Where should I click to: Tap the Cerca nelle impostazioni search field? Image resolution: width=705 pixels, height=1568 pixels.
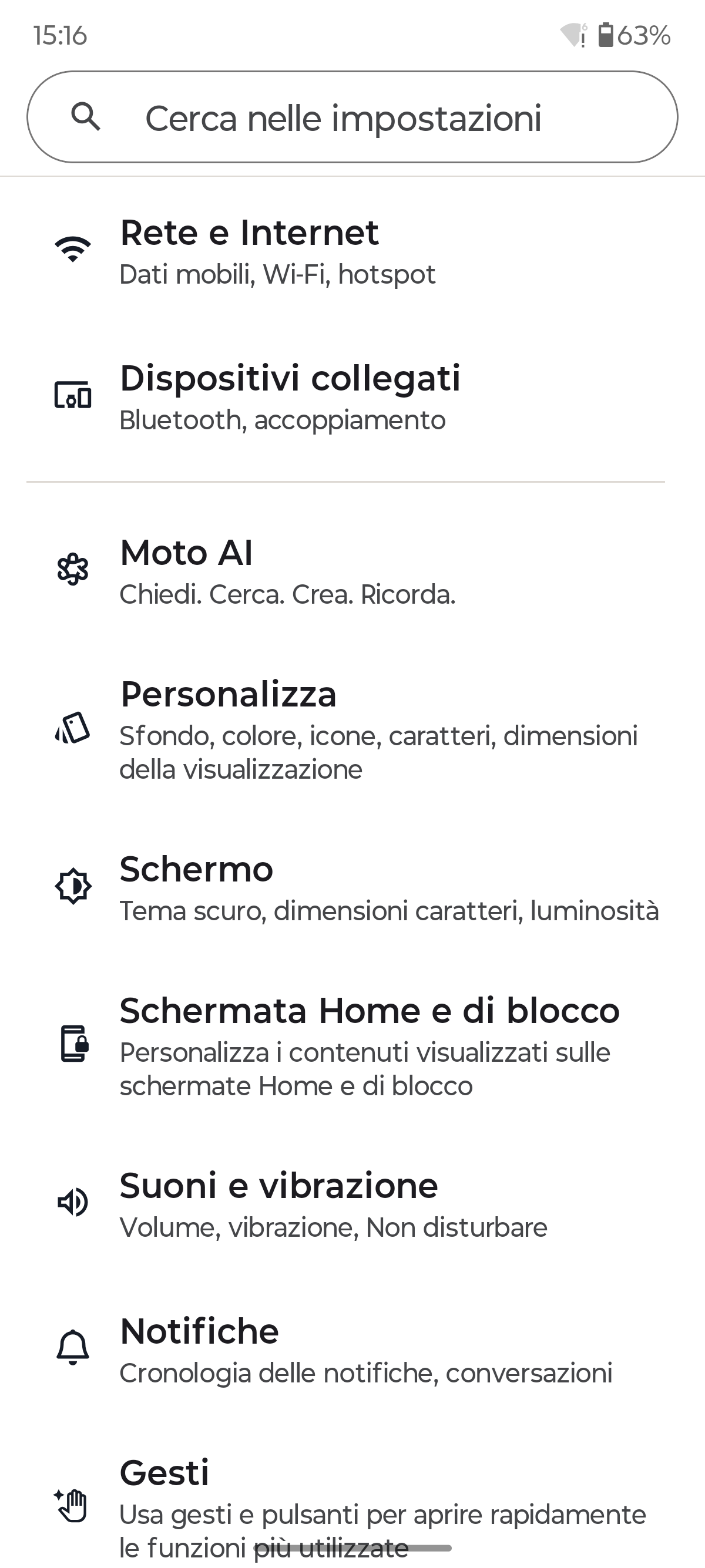click(352, 117)
